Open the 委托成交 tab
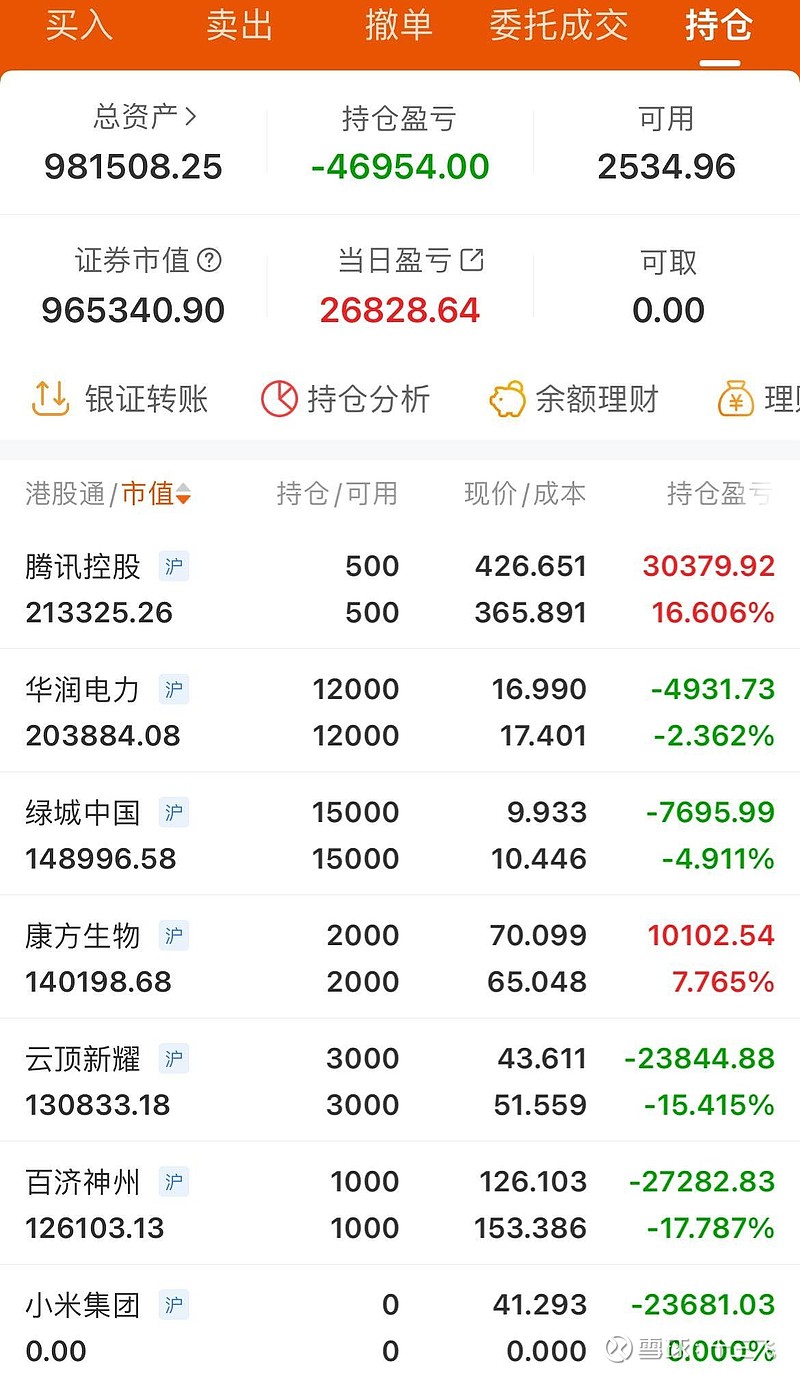 click(558, 27)
